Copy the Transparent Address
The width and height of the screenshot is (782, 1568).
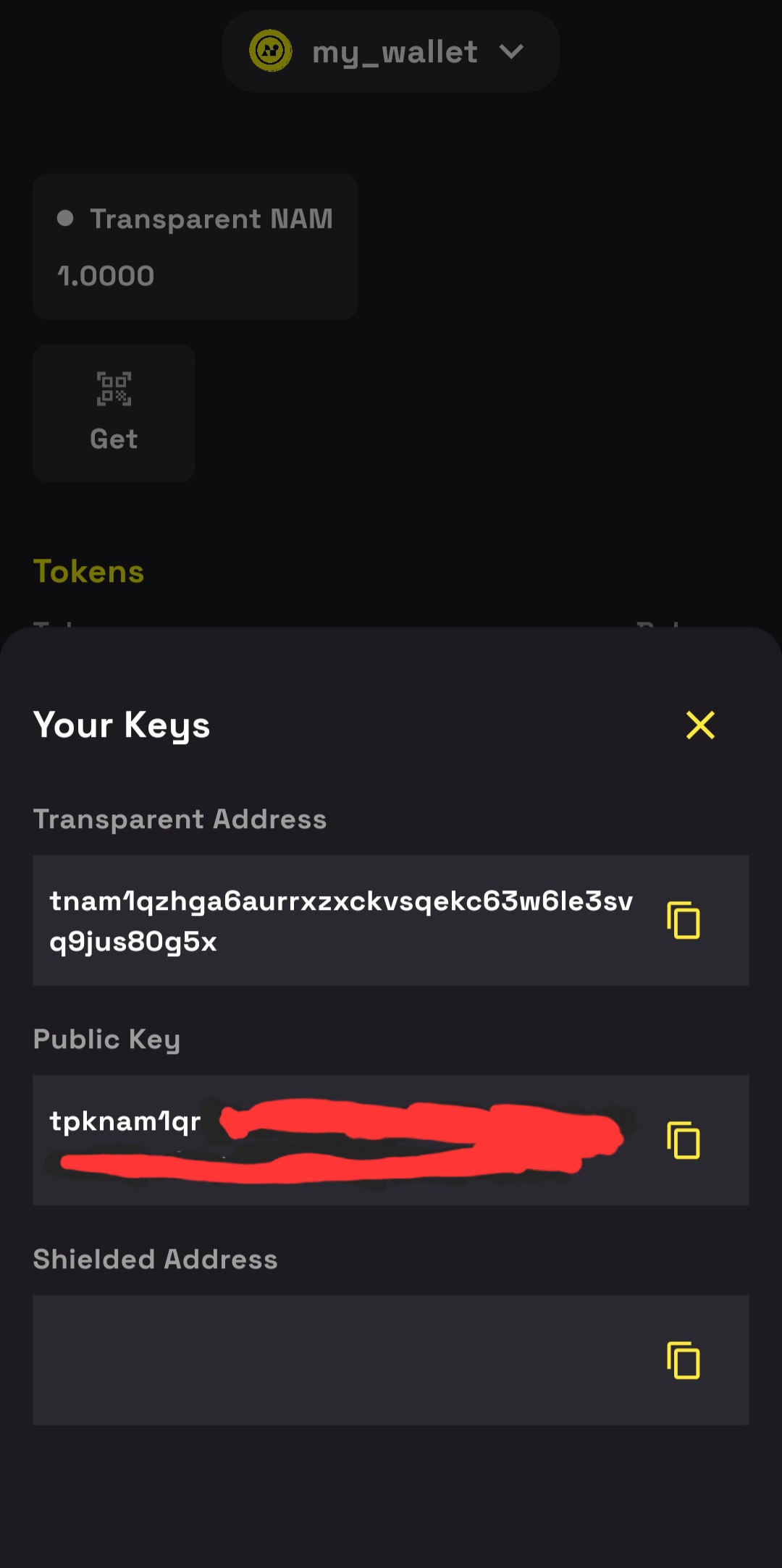(683, 920)
